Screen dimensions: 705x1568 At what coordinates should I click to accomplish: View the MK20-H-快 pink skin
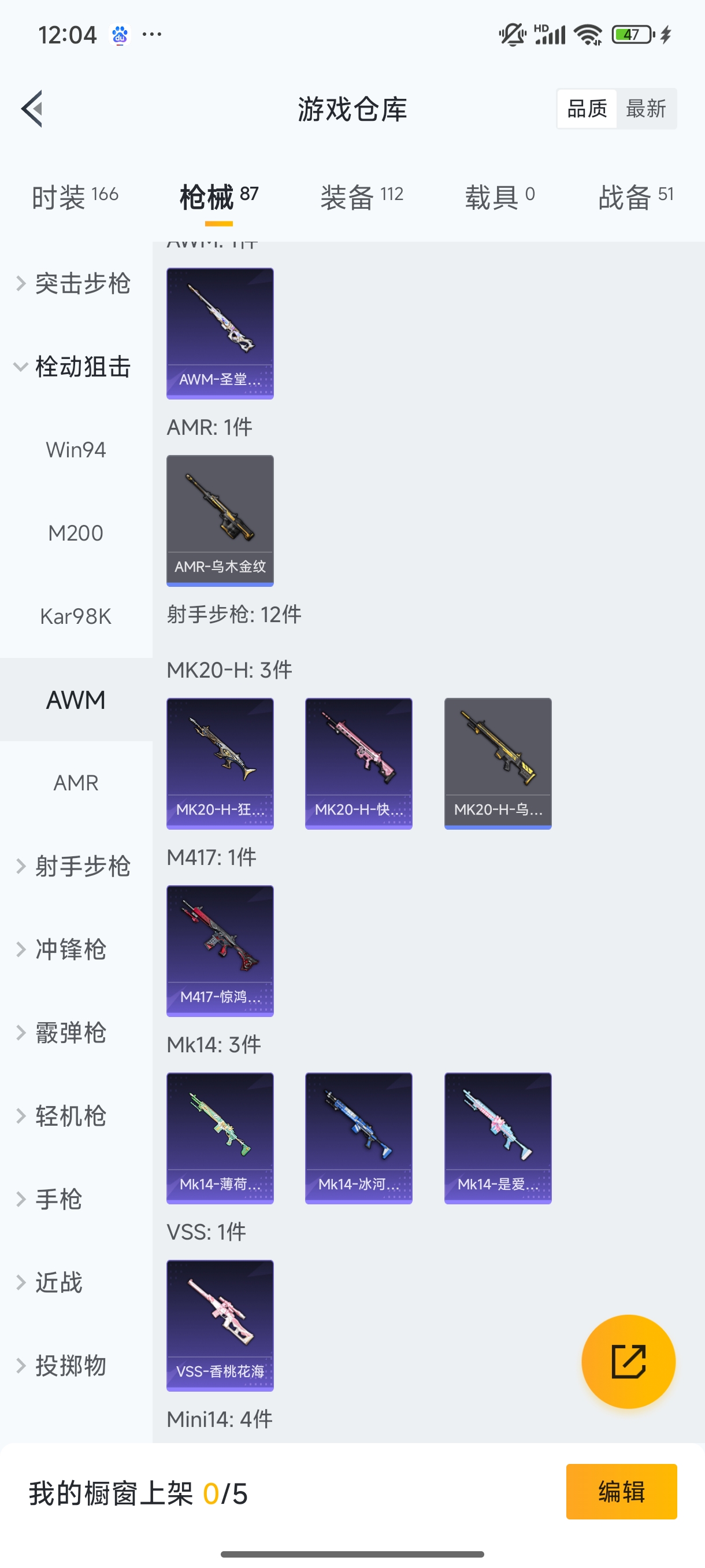[x=358, y=764]
